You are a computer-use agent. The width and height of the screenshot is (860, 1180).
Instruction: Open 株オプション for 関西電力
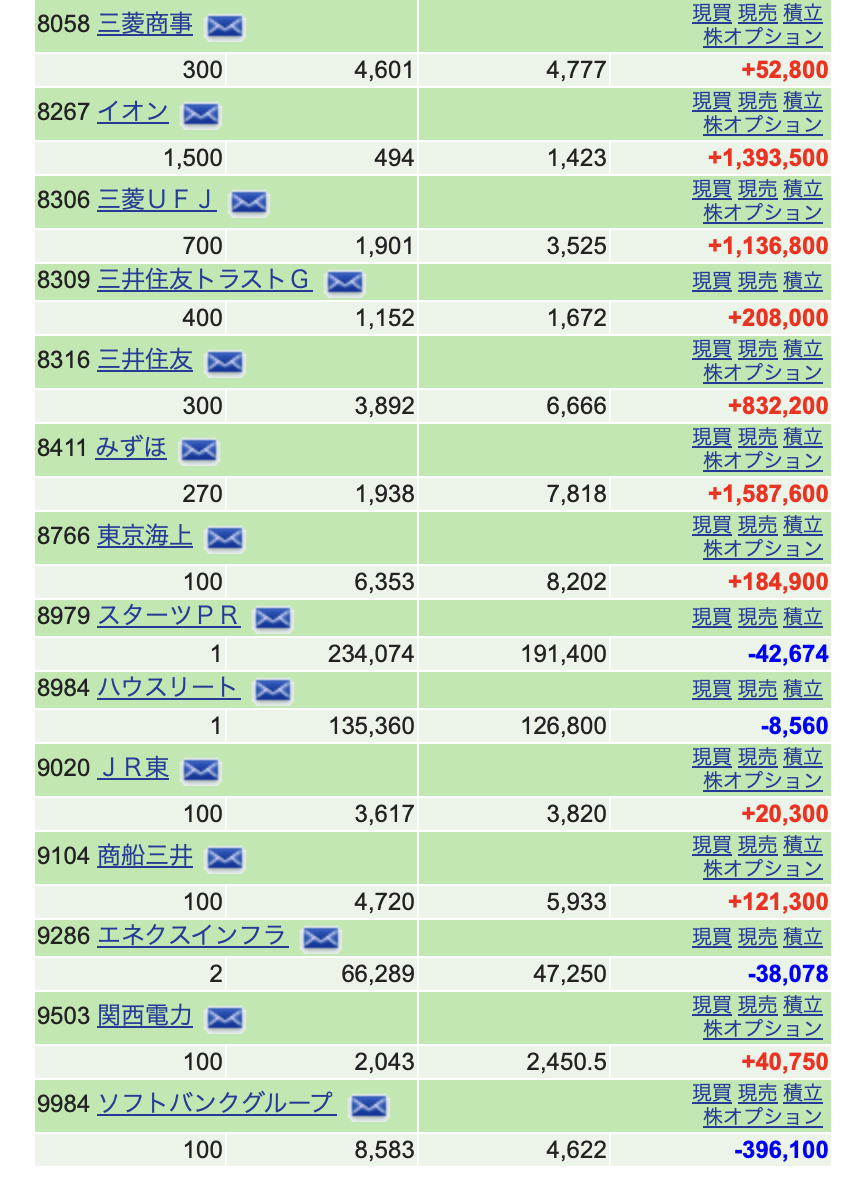coord(763,1029)
